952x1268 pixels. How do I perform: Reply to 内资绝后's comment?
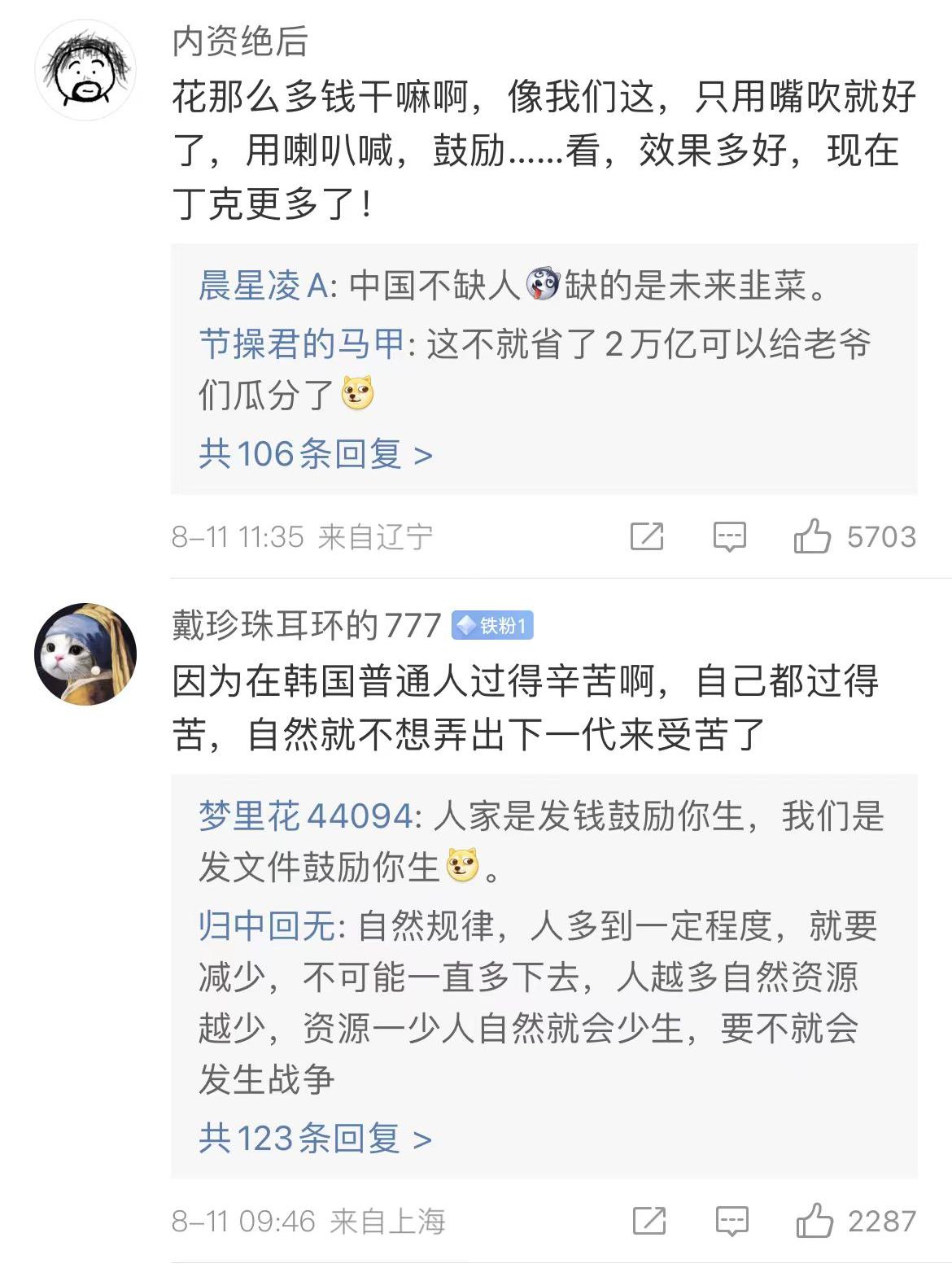coord(729,537)
